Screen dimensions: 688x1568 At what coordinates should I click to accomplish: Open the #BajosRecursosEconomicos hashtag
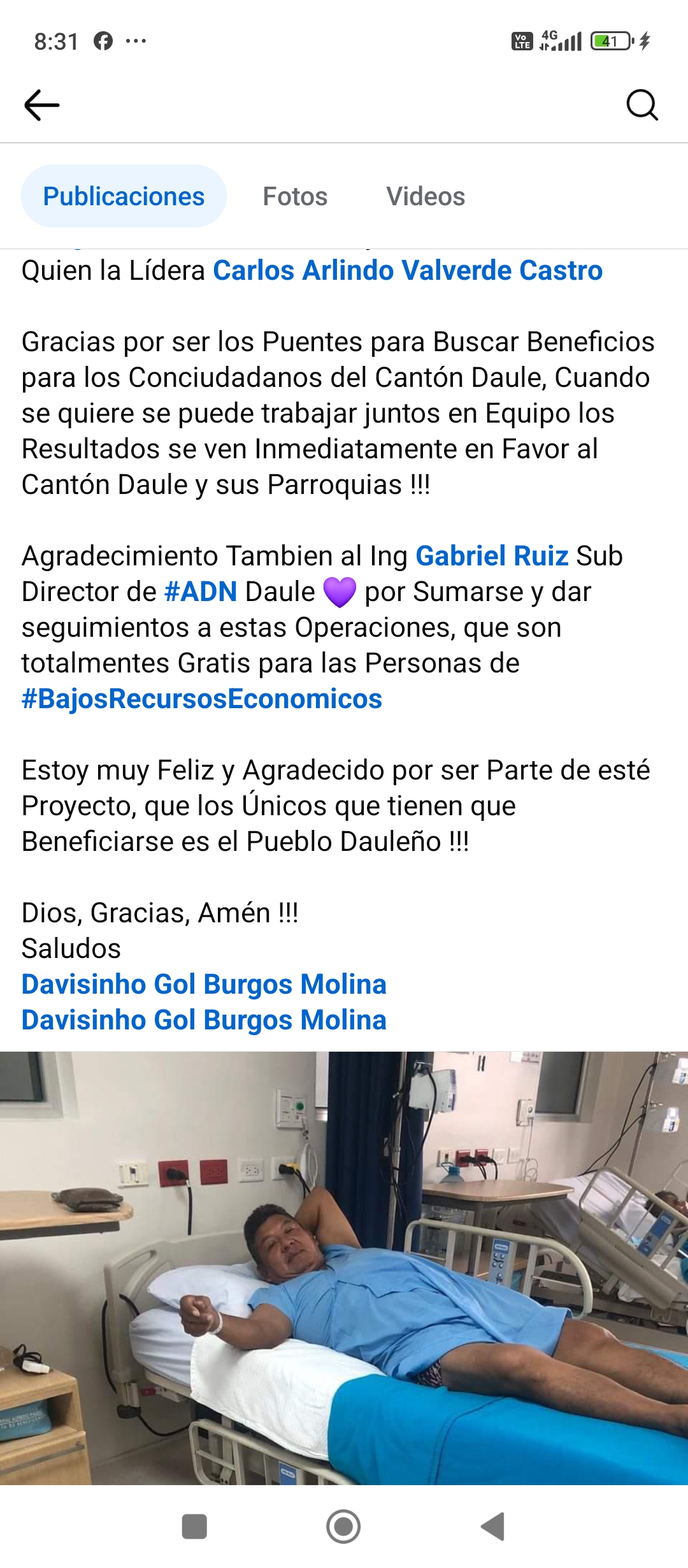[202, 699]
